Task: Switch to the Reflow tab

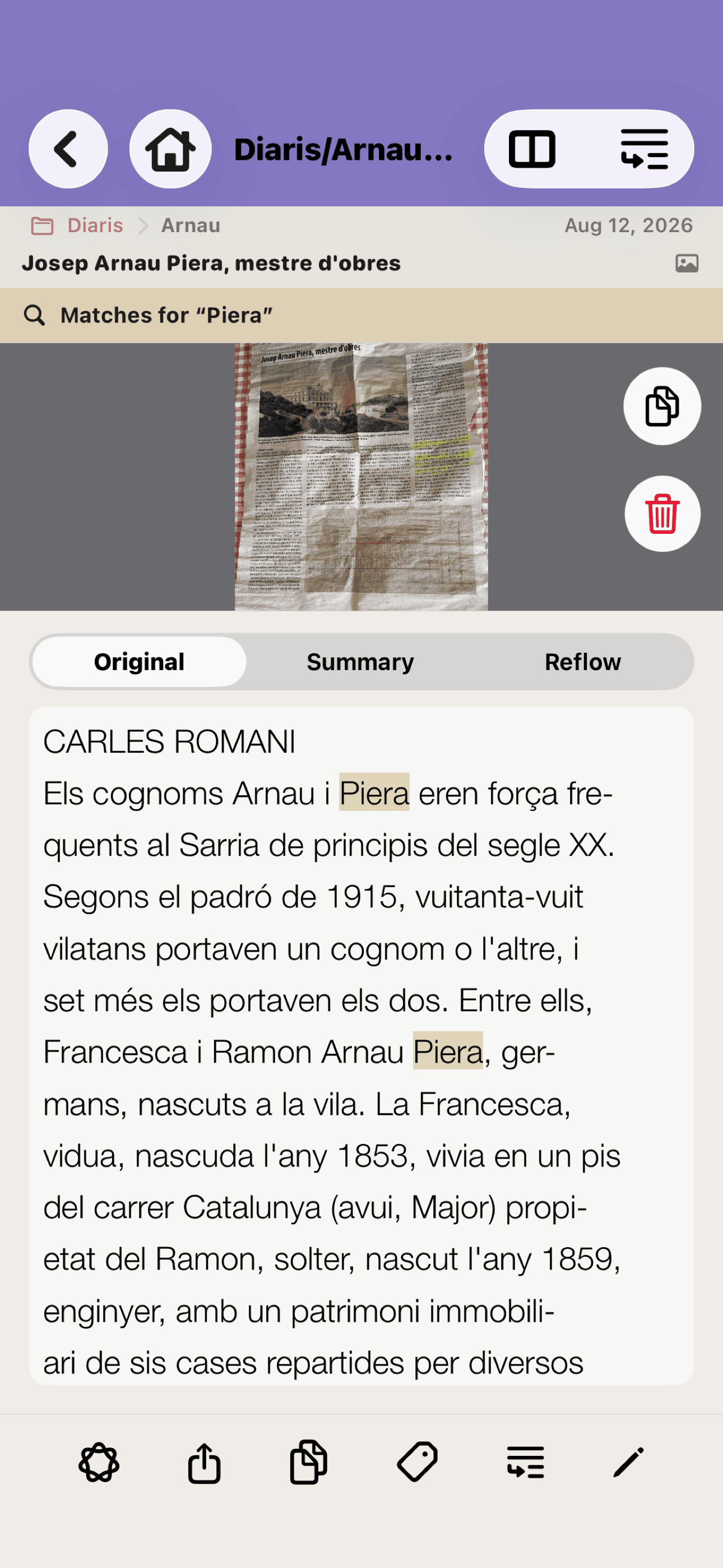Action: point(582,662)
